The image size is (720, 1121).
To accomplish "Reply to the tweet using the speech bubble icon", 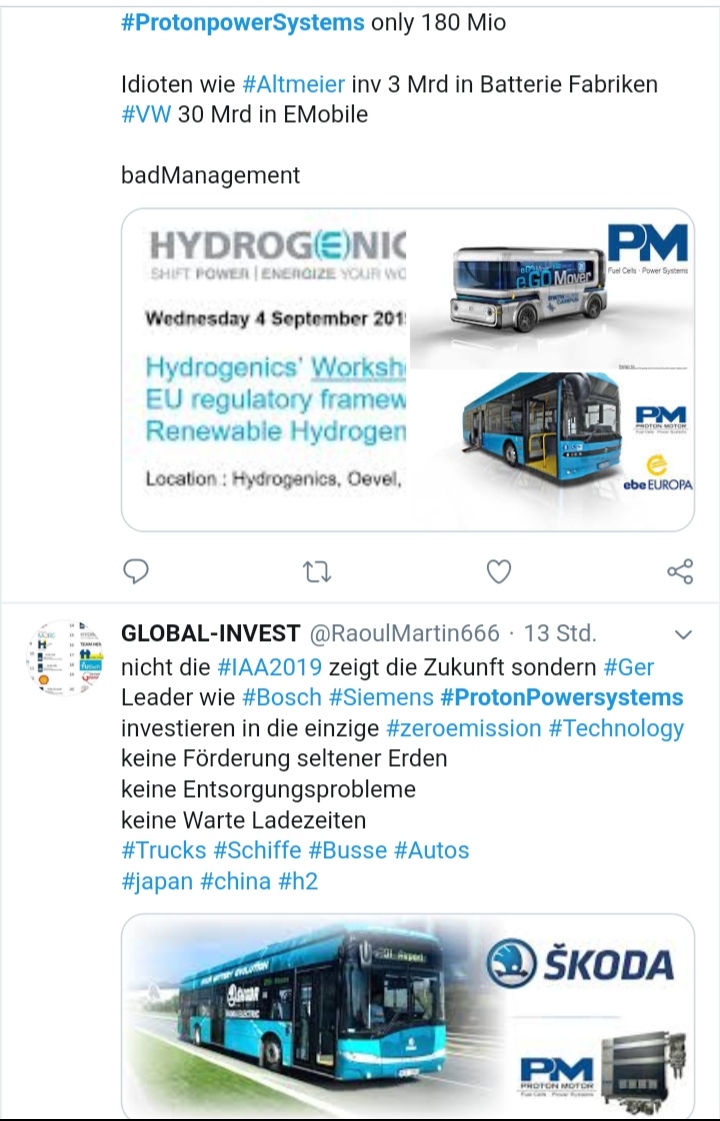I will [x=136, y=572].
